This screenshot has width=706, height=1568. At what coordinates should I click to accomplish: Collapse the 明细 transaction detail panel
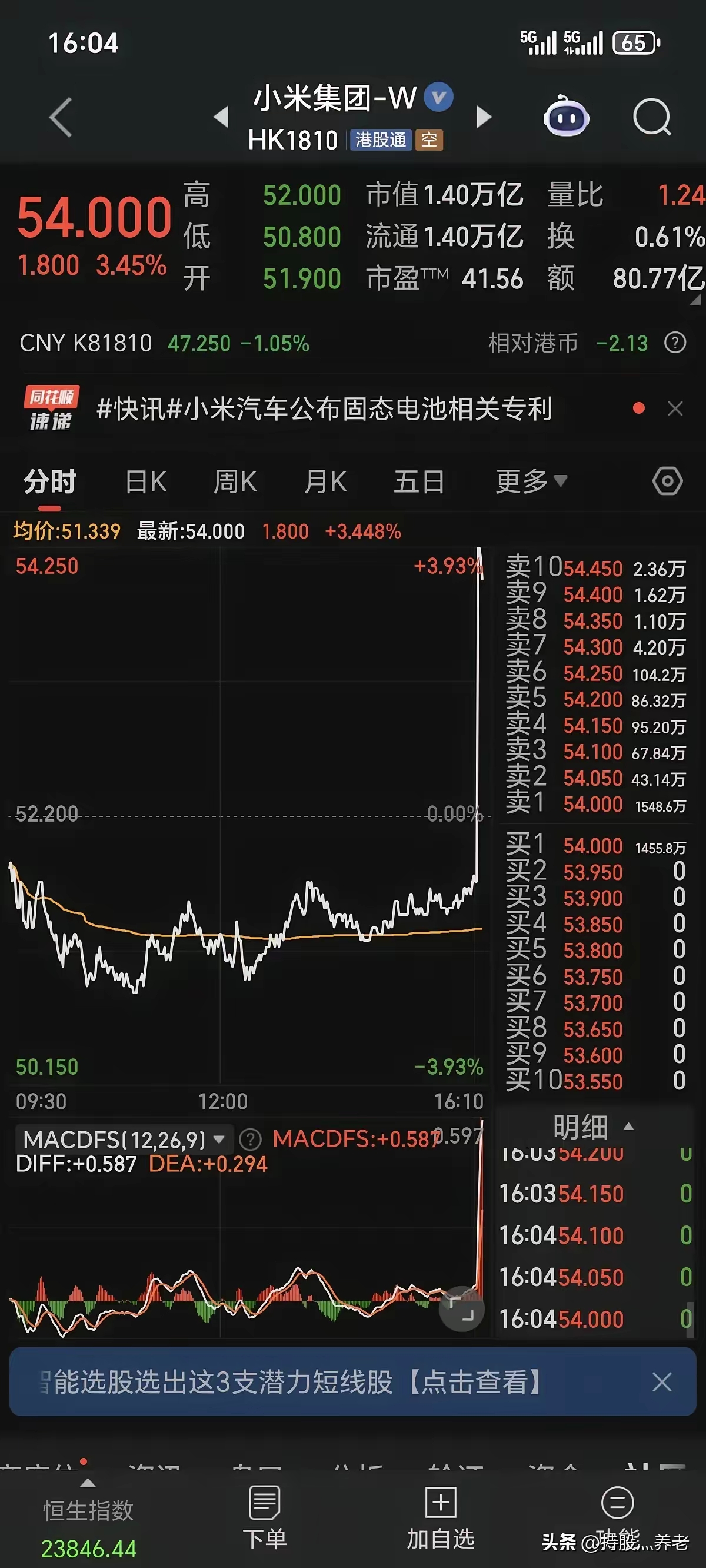coord(630,1128)
